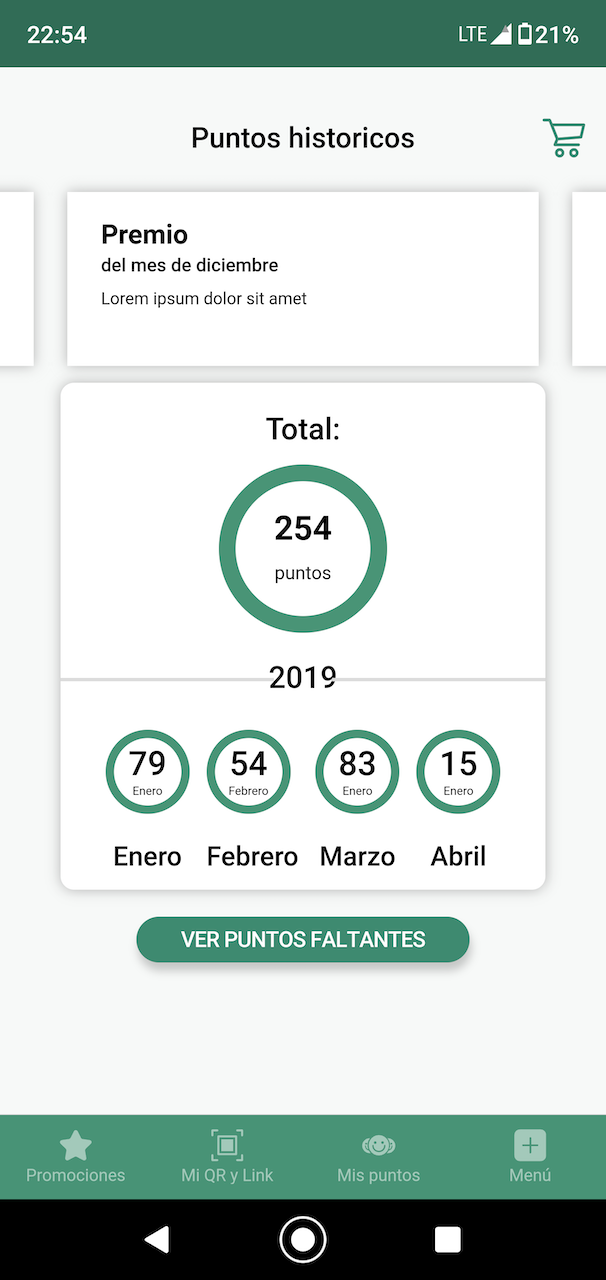Screen dimensions: 606x1280
Task: Open the Menú tab
Action: pyautogui.click(x=530, y=1157)
